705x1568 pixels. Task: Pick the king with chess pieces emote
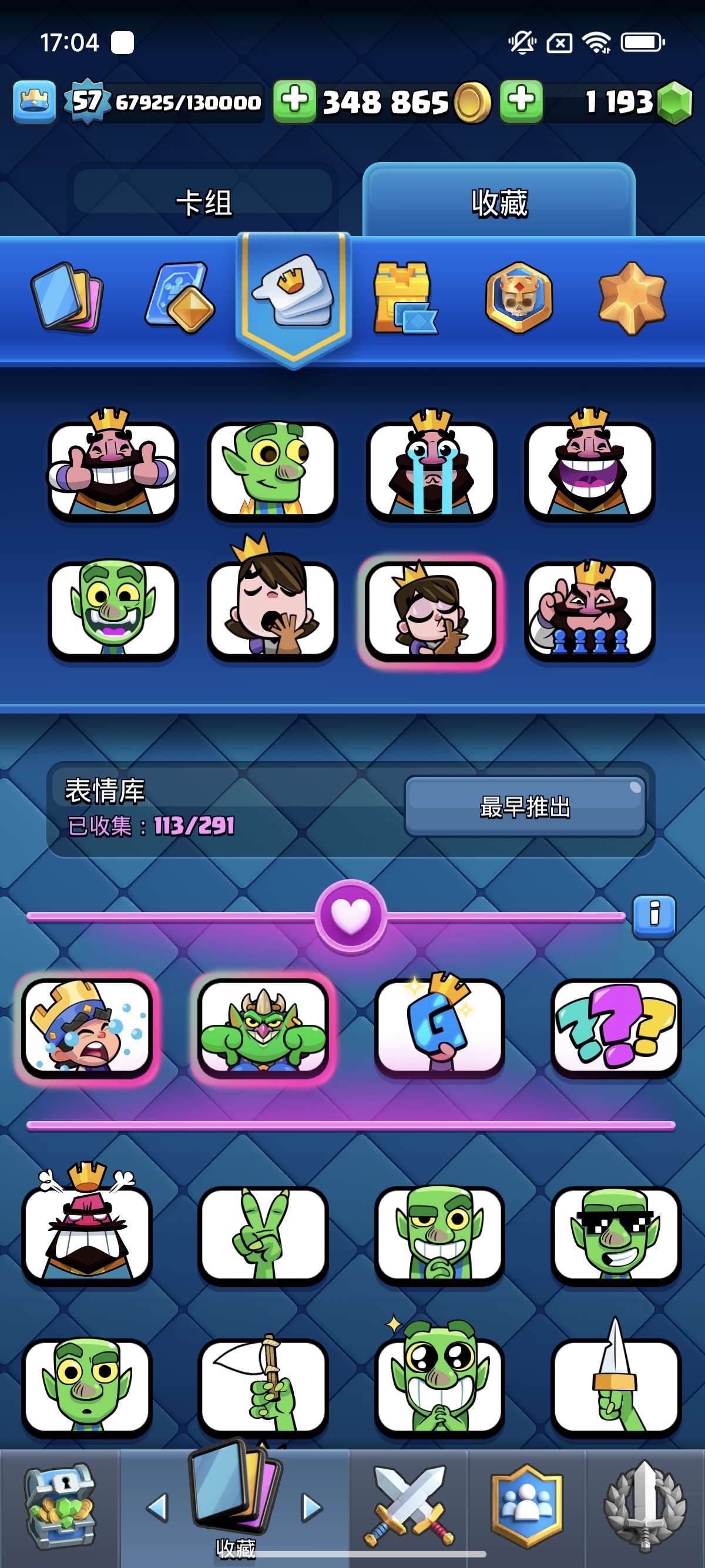coord(589,608)
